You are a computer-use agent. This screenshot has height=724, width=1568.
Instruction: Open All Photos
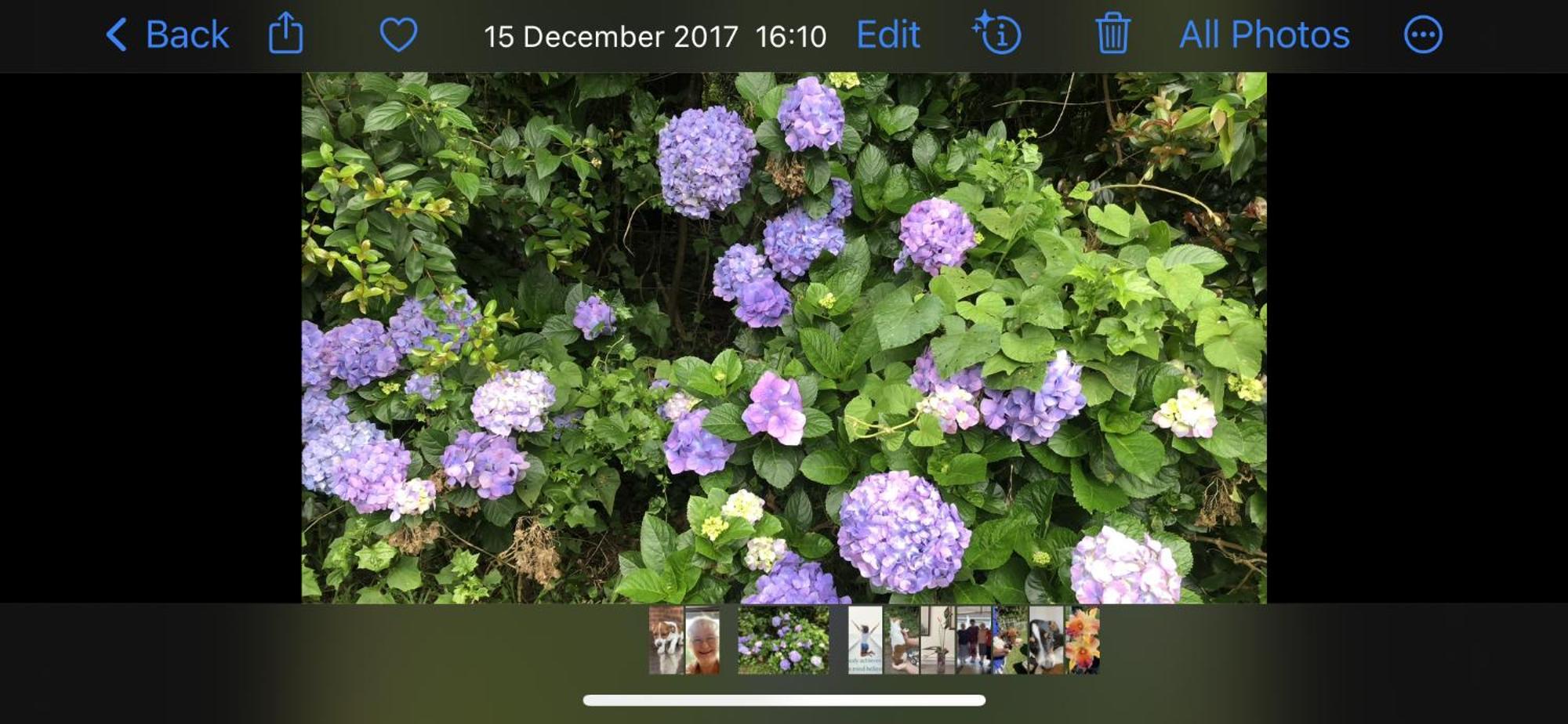[1264, 35]
